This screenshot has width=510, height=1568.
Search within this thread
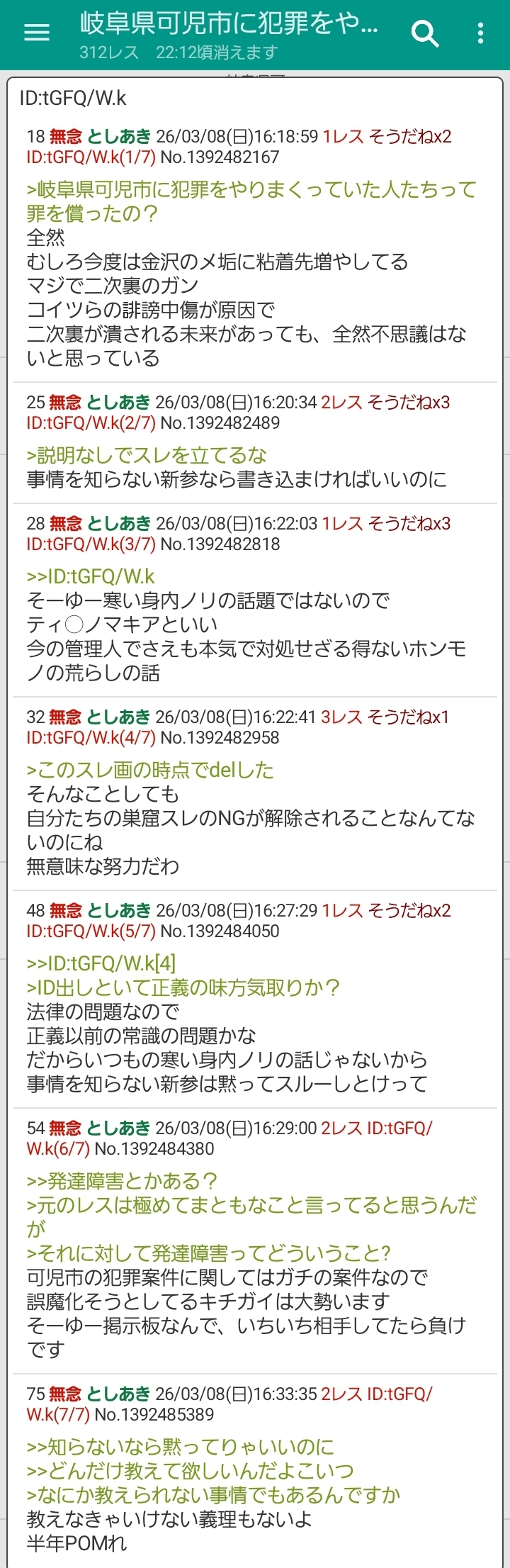point(425,33)
